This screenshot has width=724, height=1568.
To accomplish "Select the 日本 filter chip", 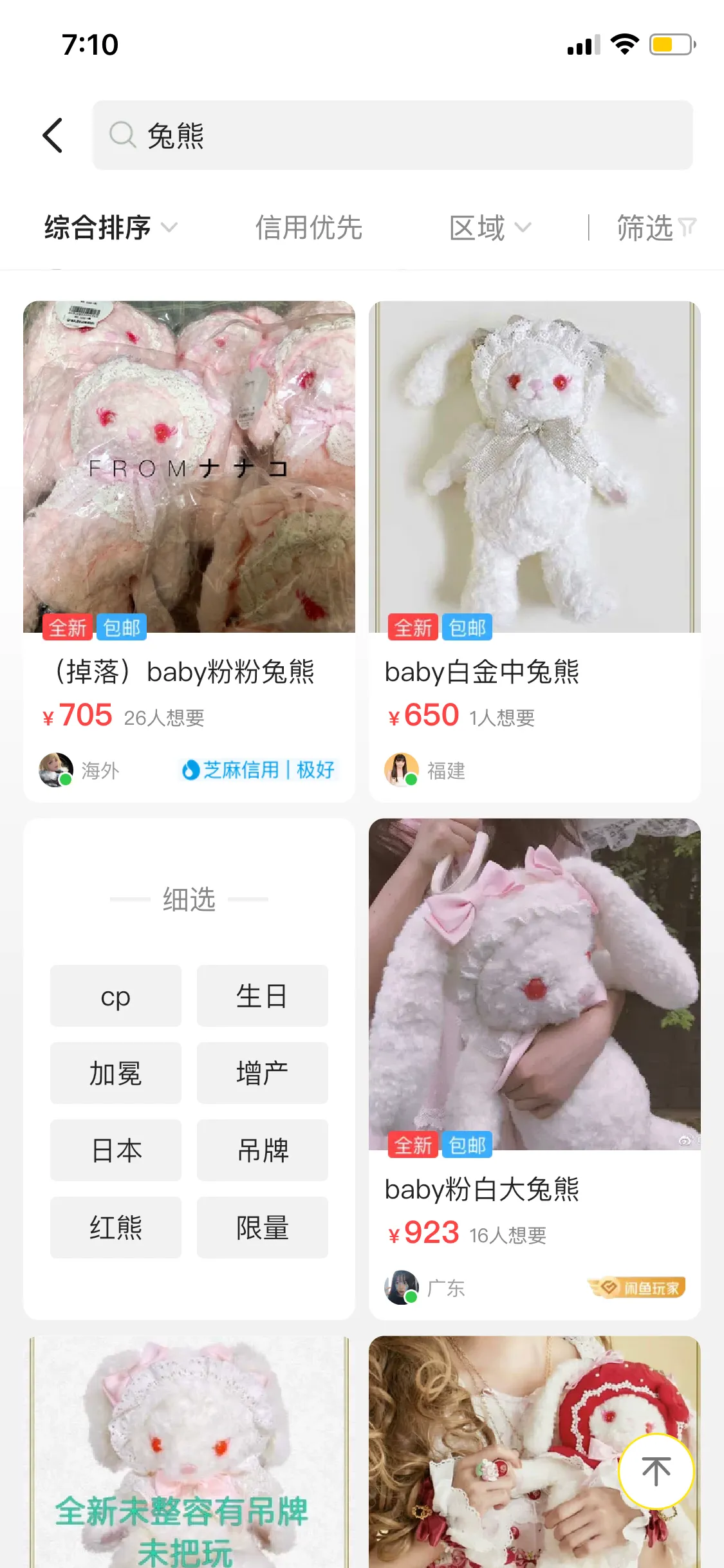I will point(115,1150).
